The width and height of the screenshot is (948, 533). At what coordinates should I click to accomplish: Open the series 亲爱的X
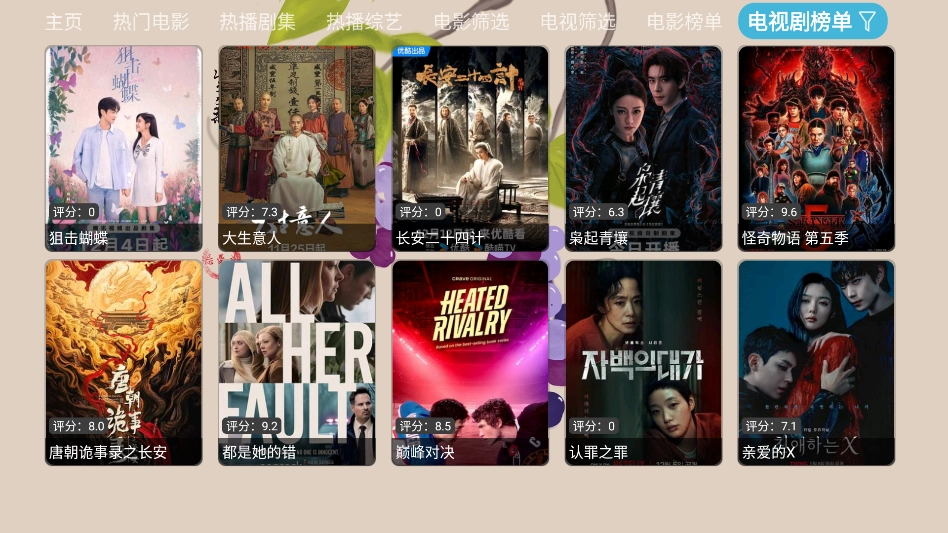(816, 362)
